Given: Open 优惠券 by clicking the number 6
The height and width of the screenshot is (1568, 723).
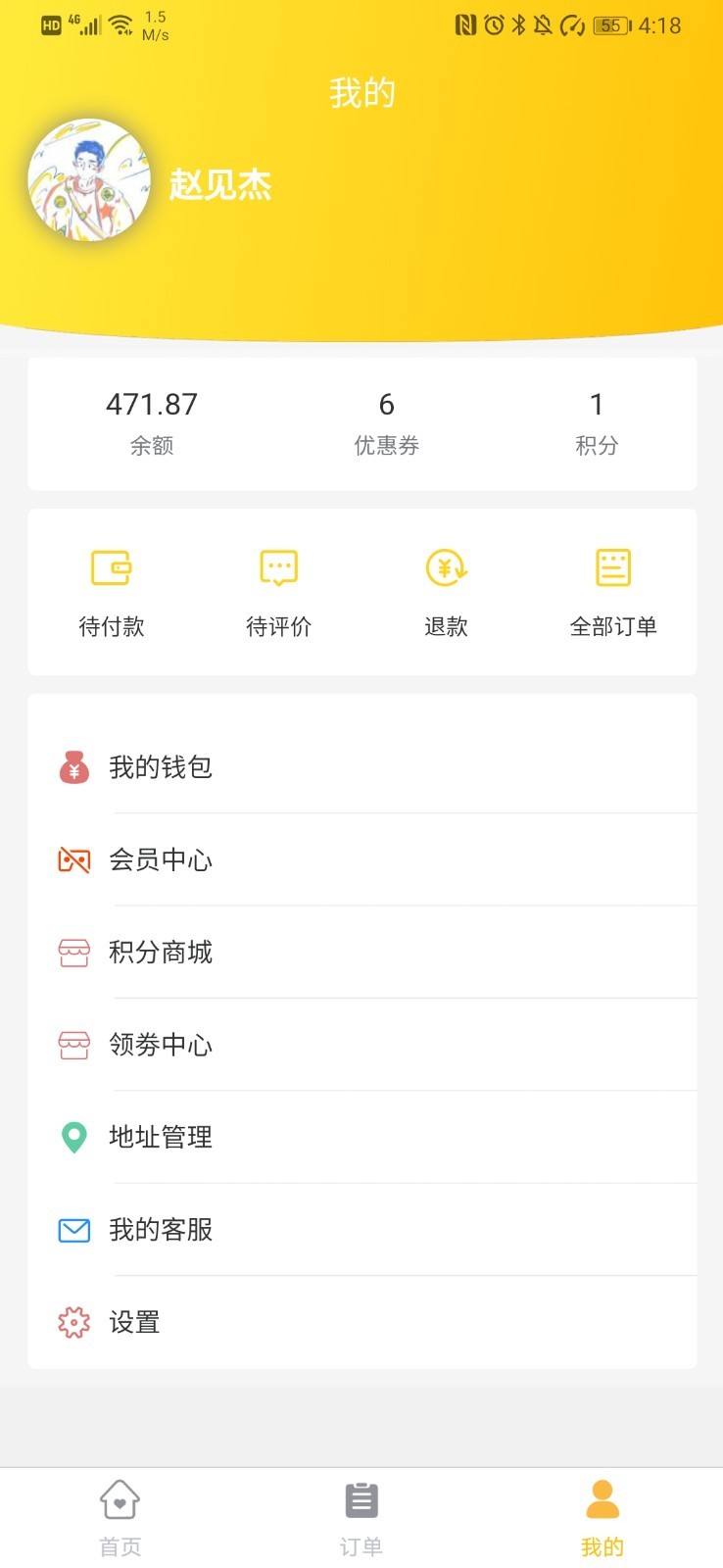Looking at the screenshot, I should coord(385,405).
